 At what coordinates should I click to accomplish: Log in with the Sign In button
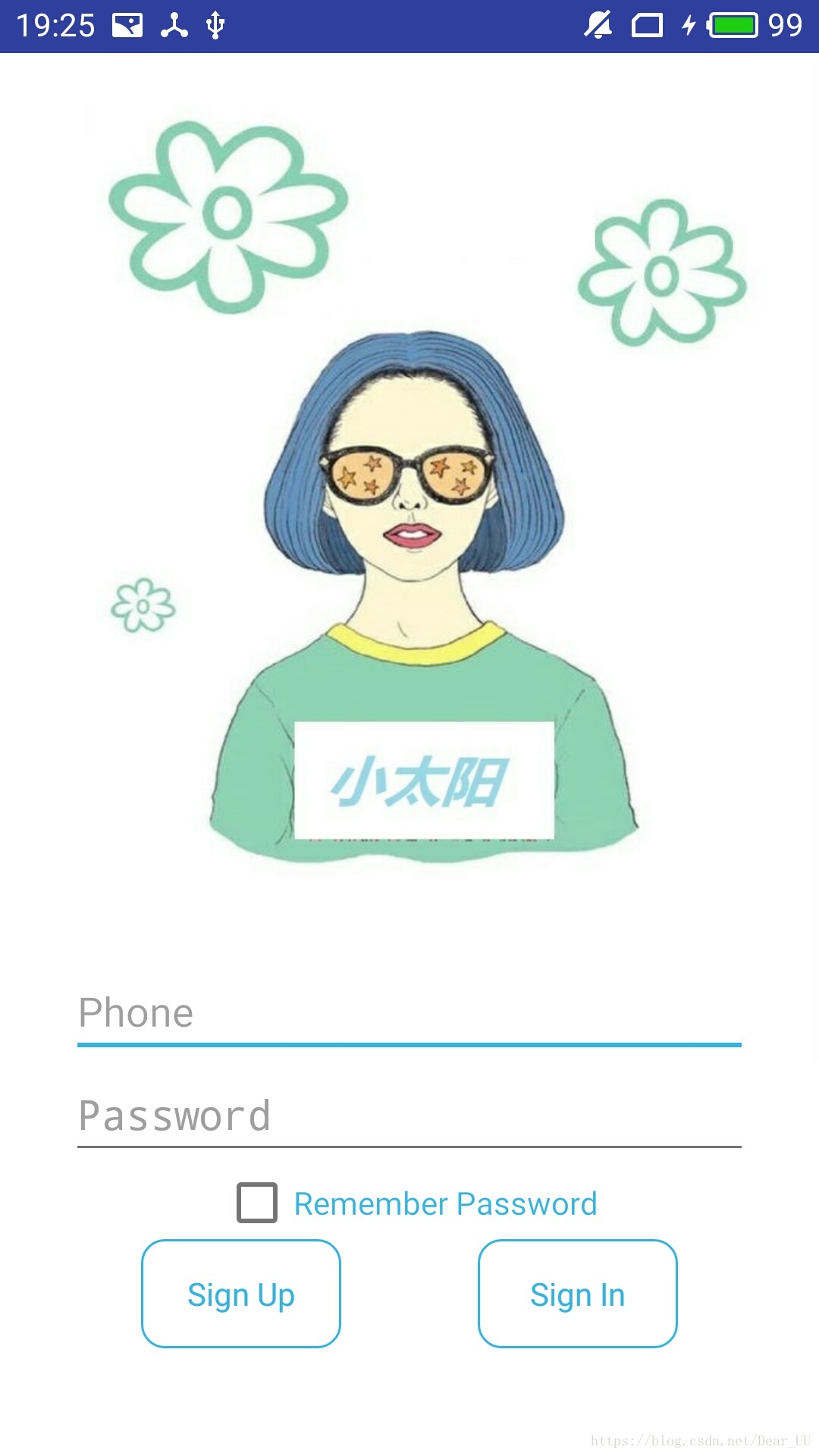coord(578,1294)
